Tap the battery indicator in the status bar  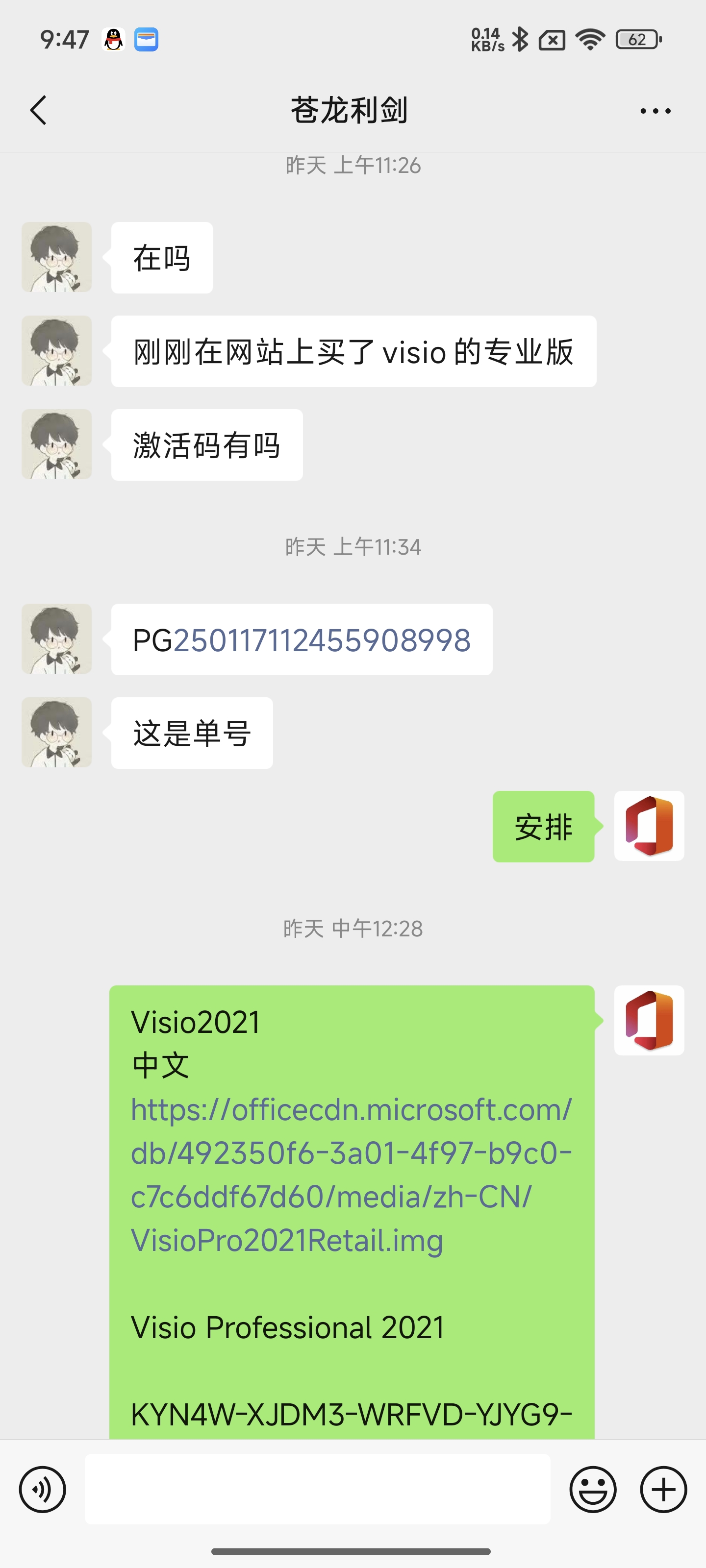(637, 39)
